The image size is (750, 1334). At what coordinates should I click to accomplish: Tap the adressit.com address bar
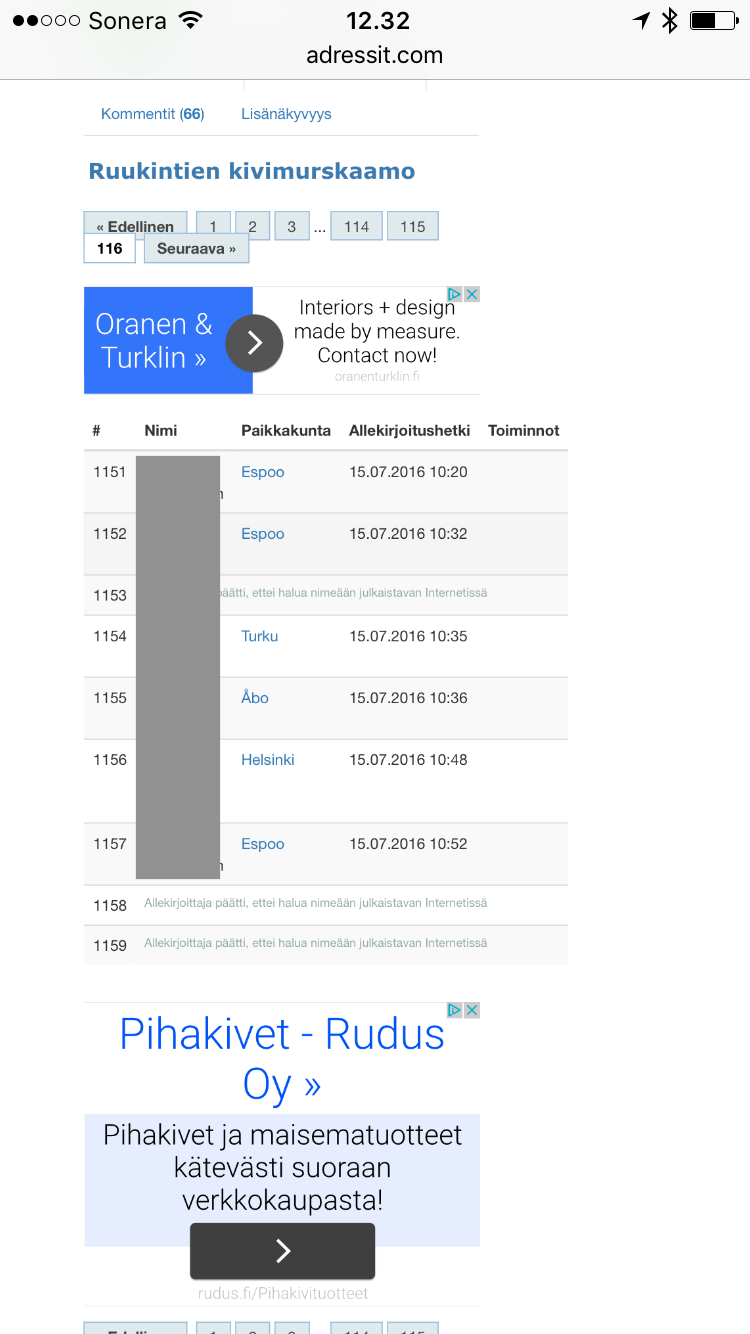375,56
